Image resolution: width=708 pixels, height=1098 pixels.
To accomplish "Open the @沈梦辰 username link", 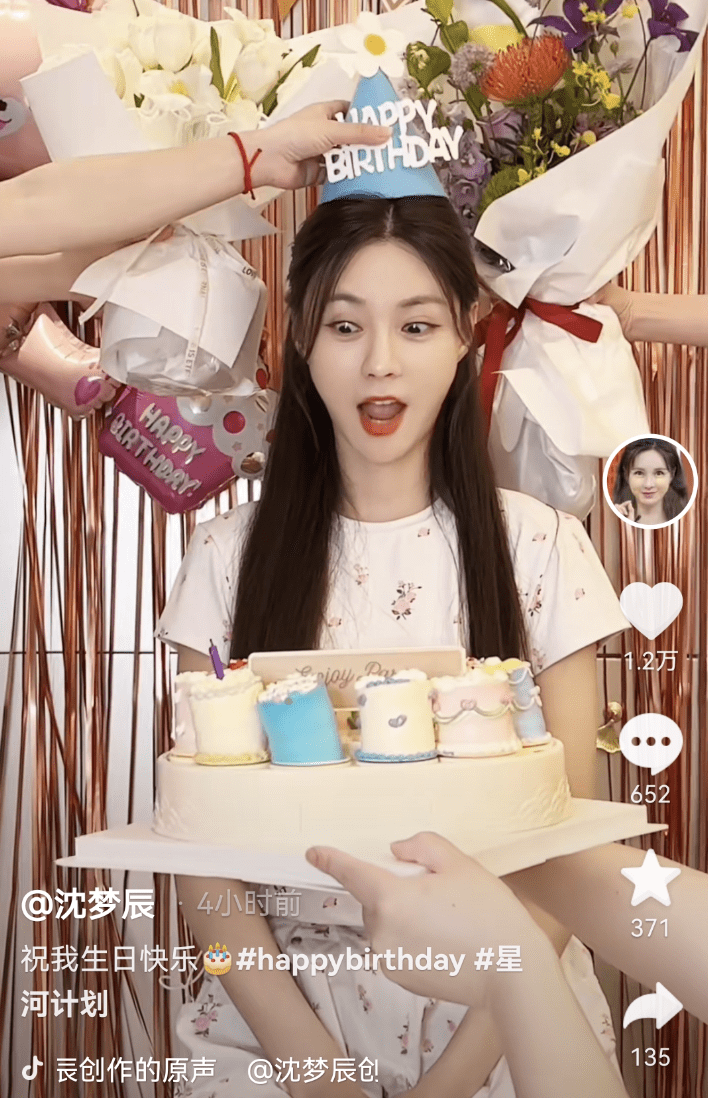I will [88, 905].
